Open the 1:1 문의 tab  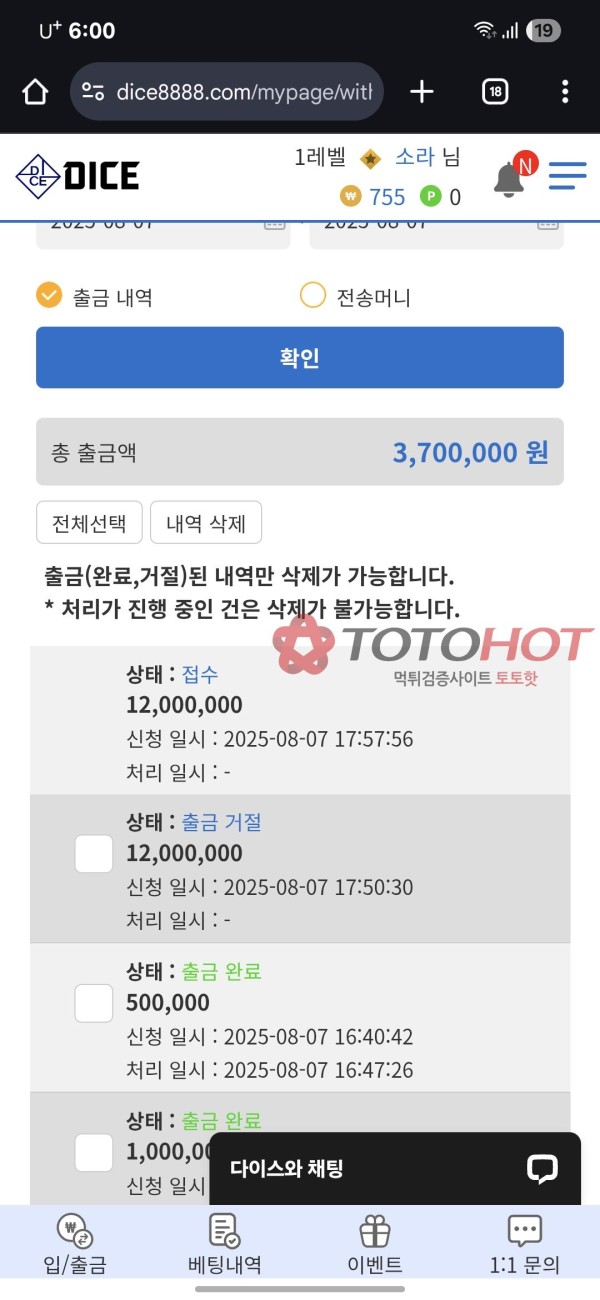[x=525, y=1245]
